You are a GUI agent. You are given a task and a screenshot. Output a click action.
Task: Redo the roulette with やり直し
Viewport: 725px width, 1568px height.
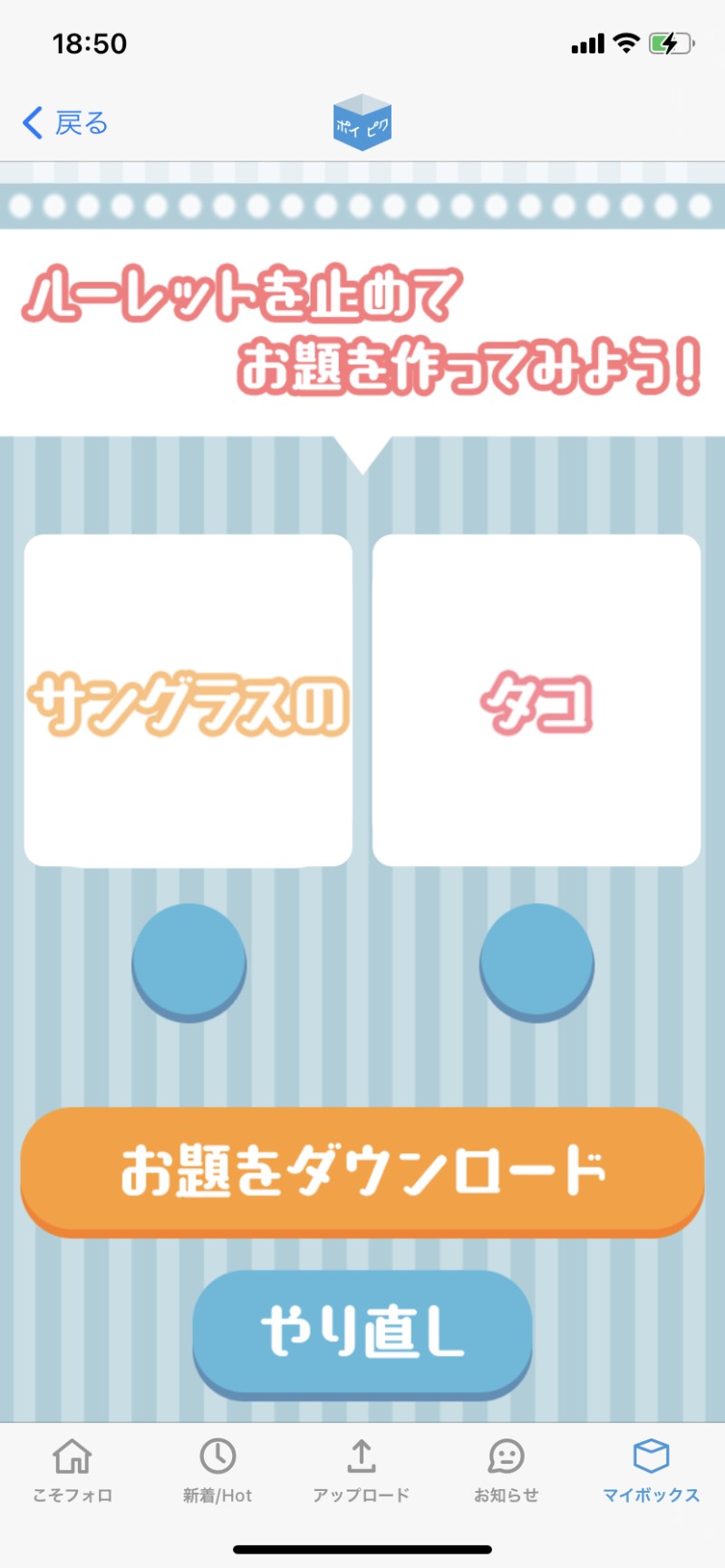click(x=362, y=1332)
